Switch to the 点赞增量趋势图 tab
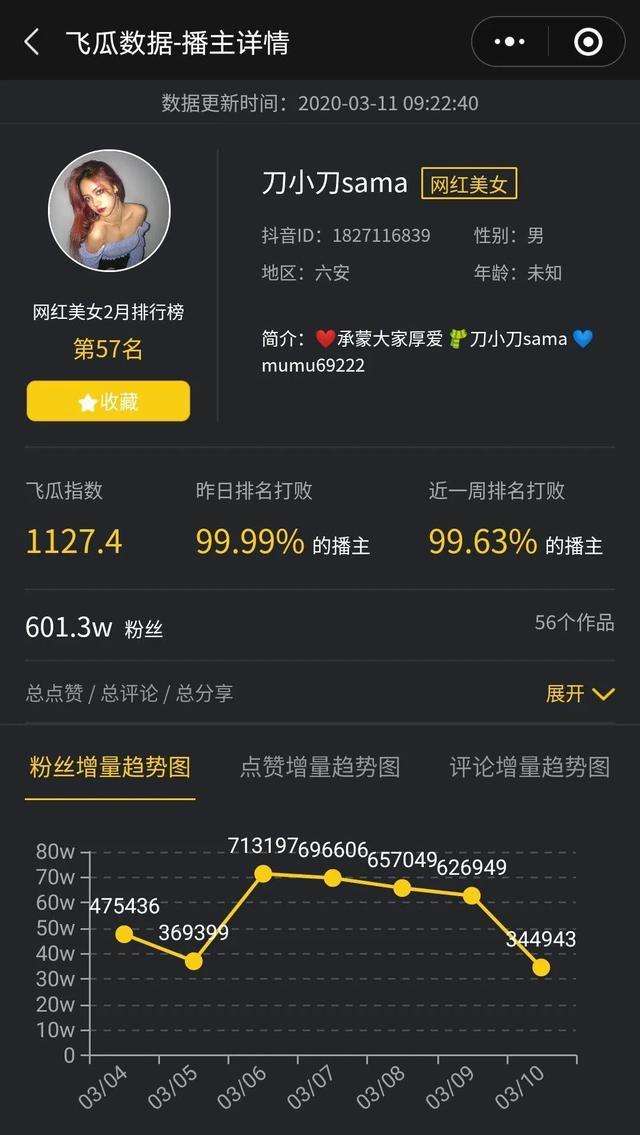The height and width of the screenshot is (1135, 640). pyautogui.click(x=320, y=767)
